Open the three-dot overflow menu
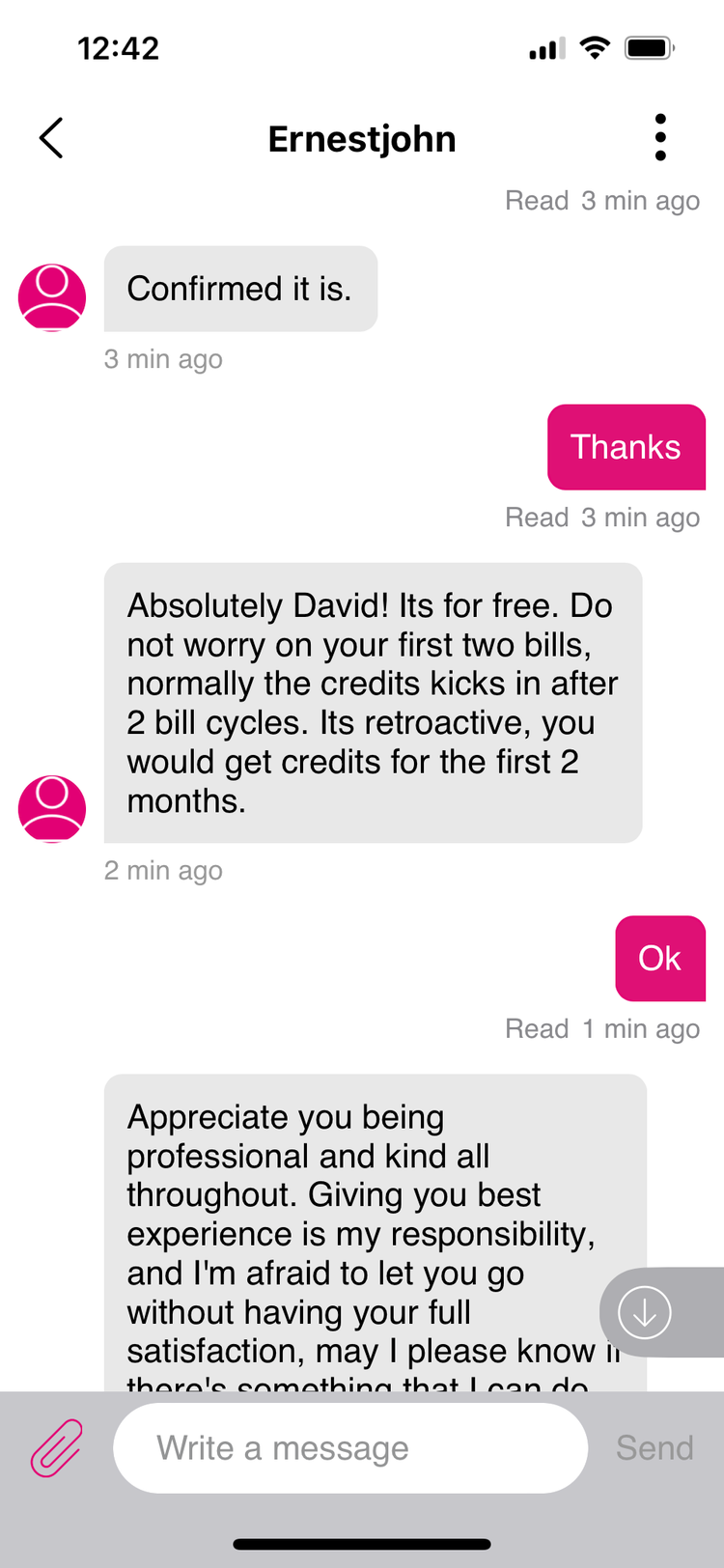The width and height of the screenshot is (724, 1568). [660, 137]
